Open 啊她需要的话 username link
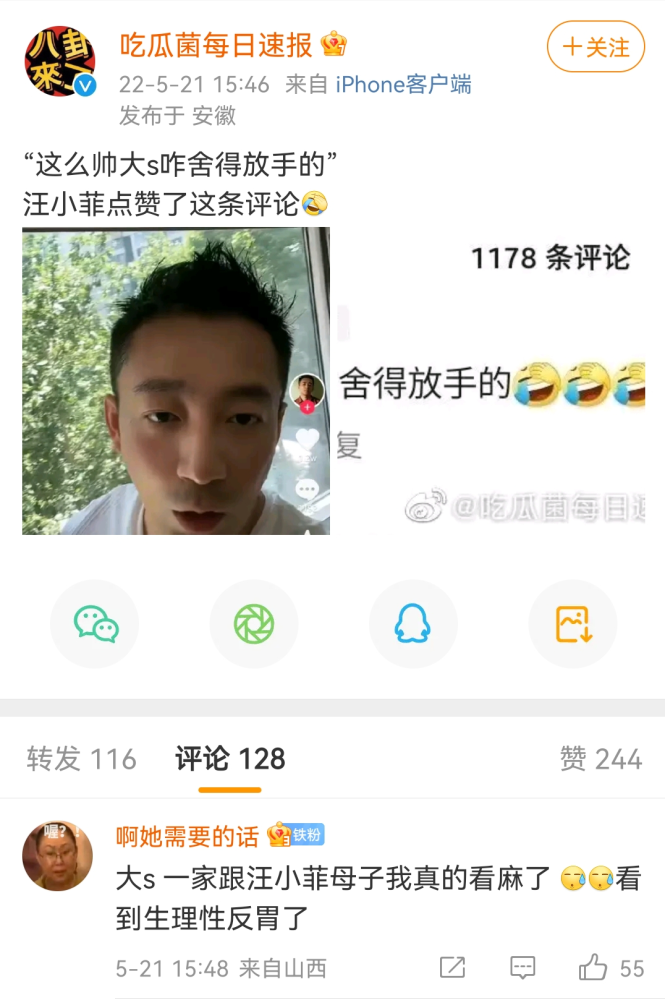The image size is (665, 1000). point(187,836)
